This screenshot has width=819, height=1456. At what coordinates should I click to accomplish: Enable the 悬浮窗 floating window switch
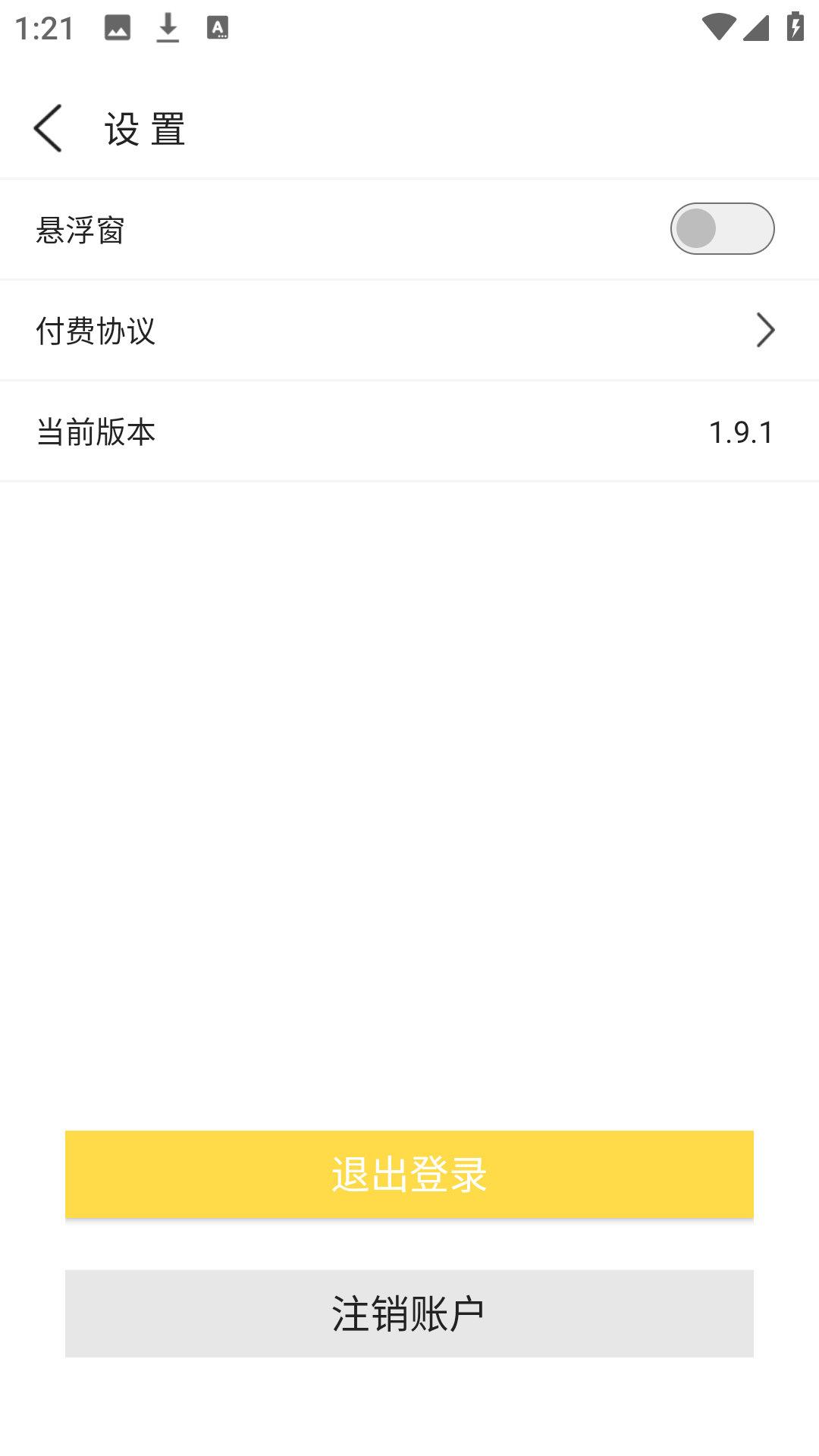click(722, 228)
